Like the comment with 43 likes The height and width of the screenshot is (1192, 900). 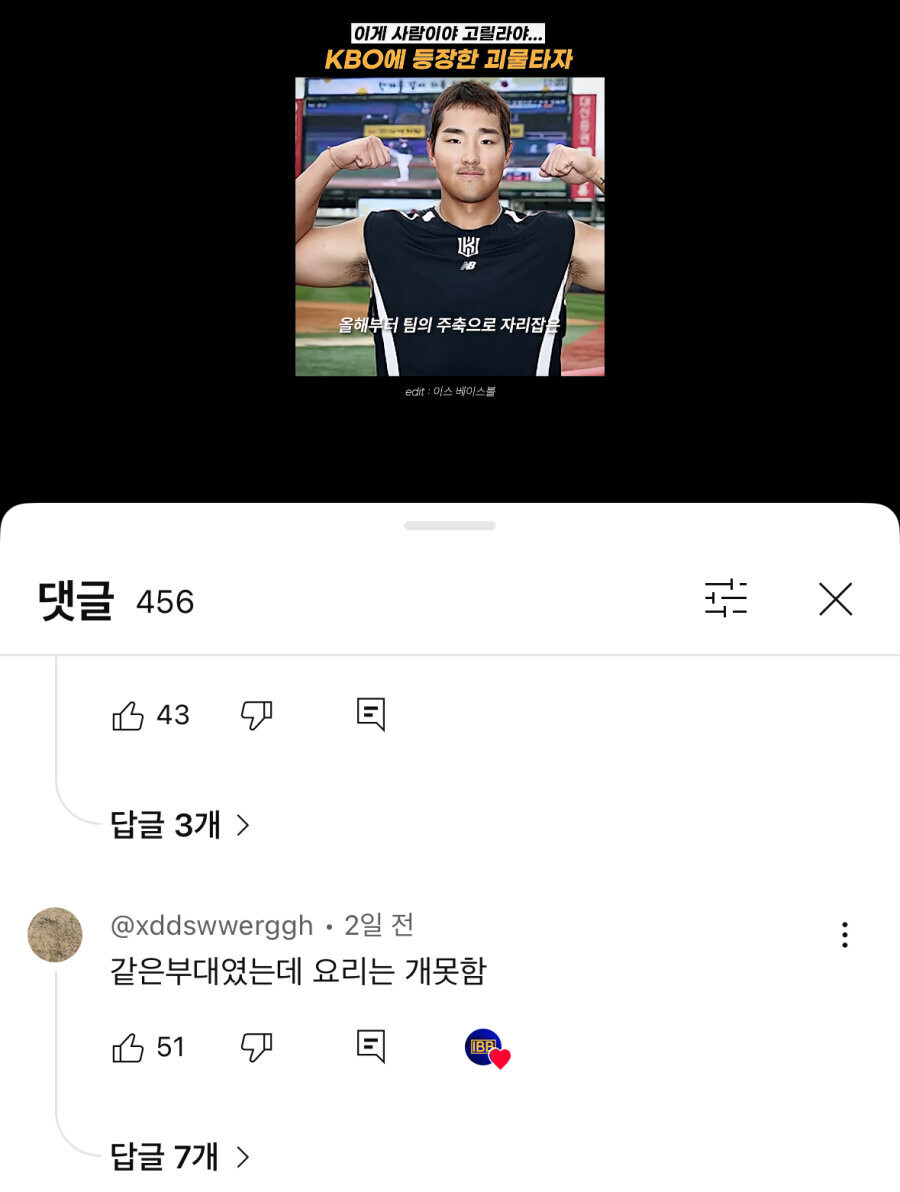(x=128, y=715)
